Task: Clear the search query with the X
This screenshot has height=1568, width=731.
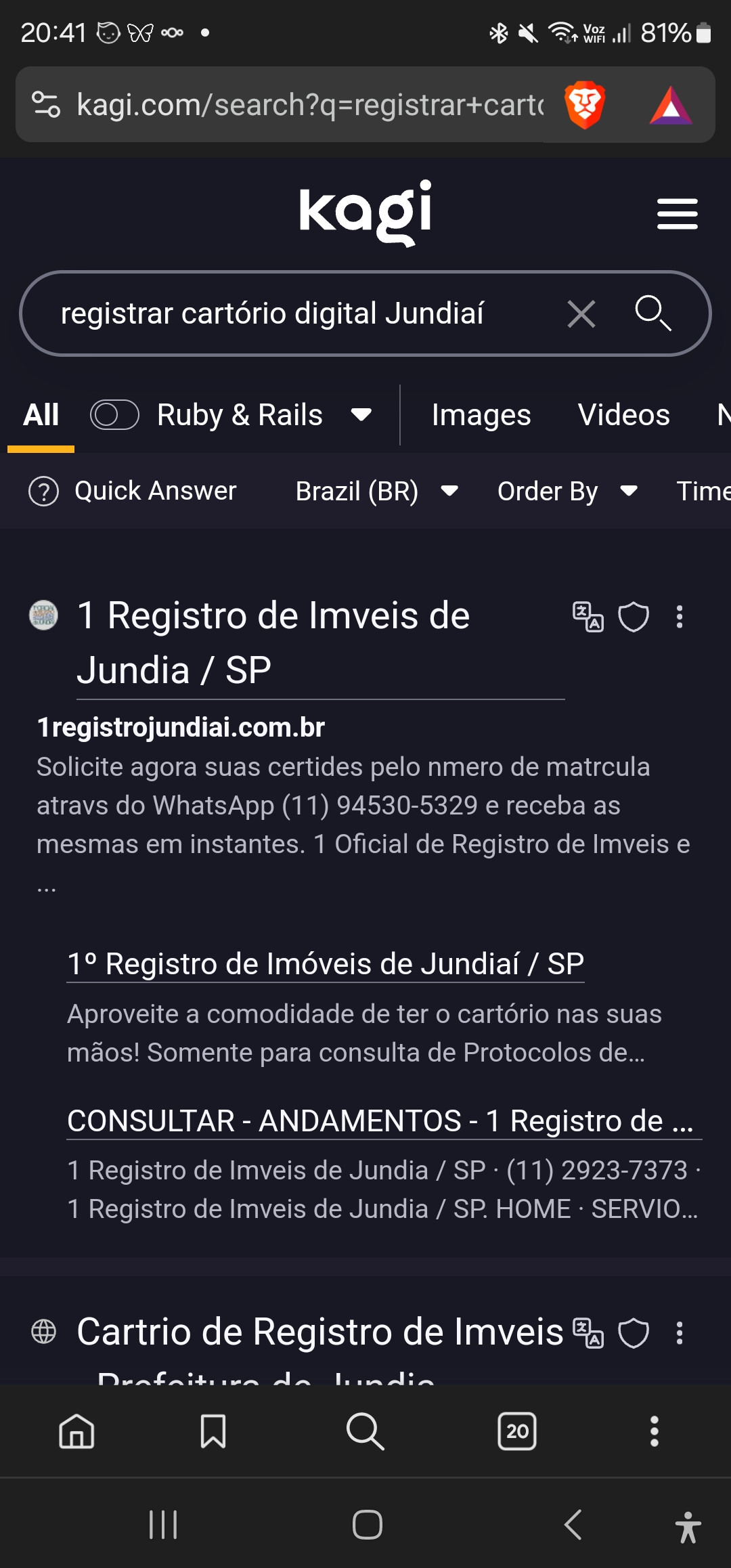Action: [581, 313]
